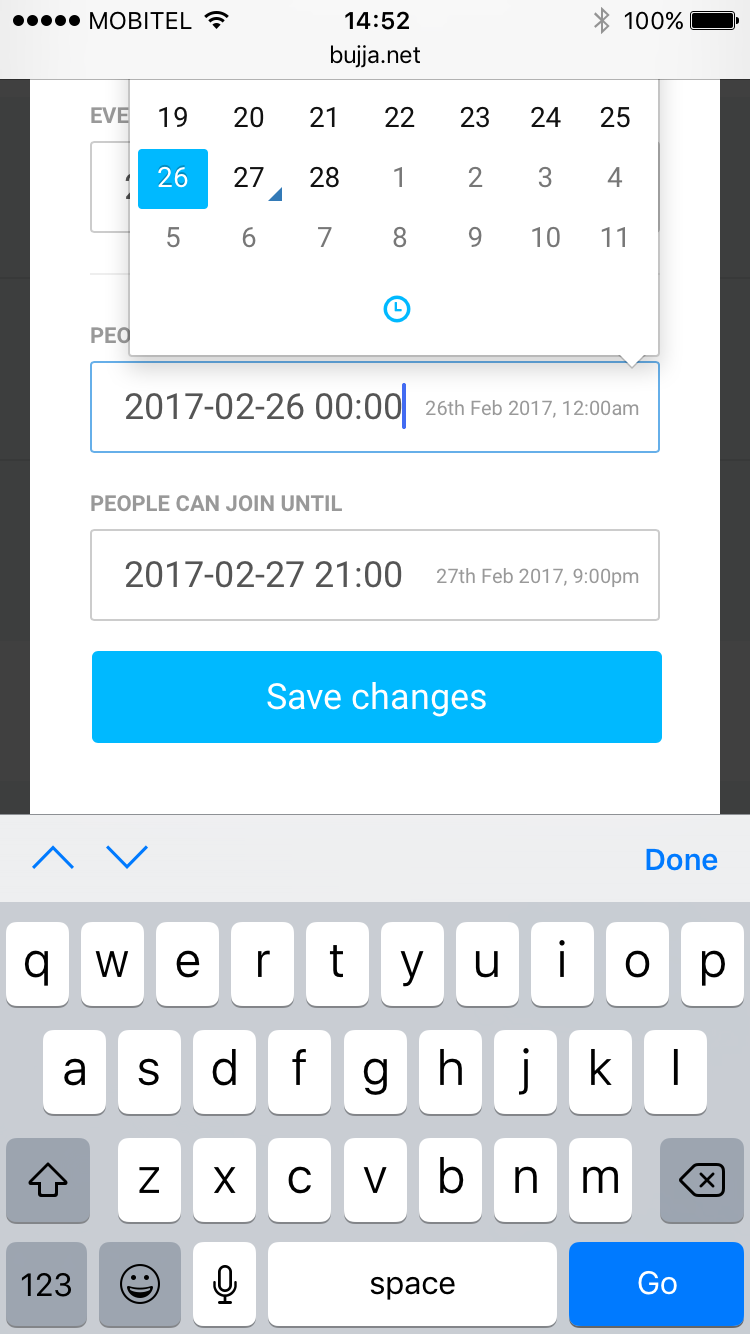Viewport: 750px width, 1334px height.
Task: Pick the 28th in the calendar
Action: [x=324, y=178]
